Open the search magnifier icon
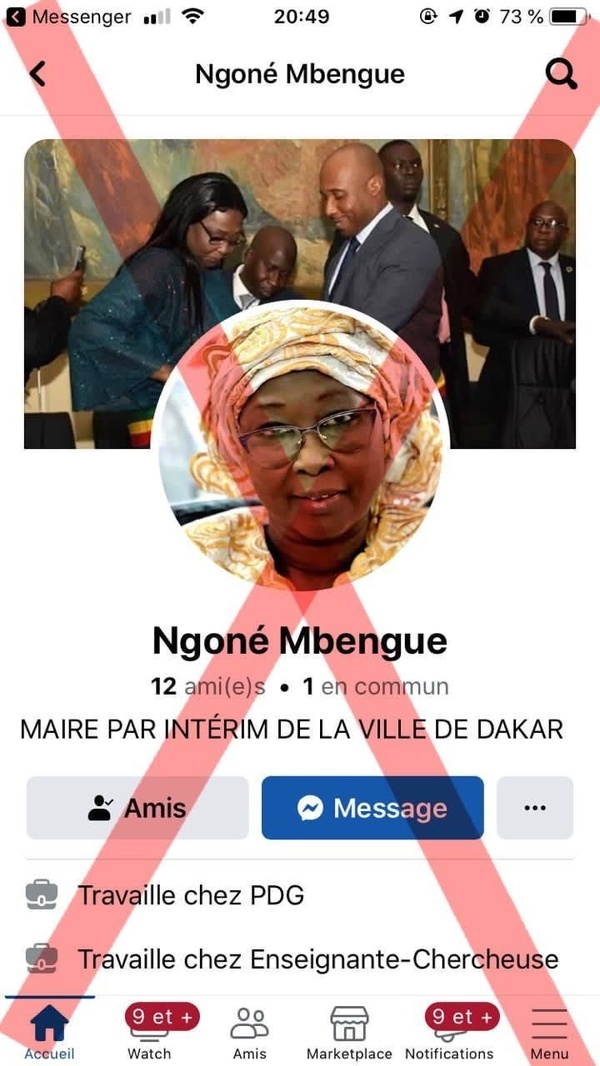Screen dimensions: 600x1066 [561, 74]
